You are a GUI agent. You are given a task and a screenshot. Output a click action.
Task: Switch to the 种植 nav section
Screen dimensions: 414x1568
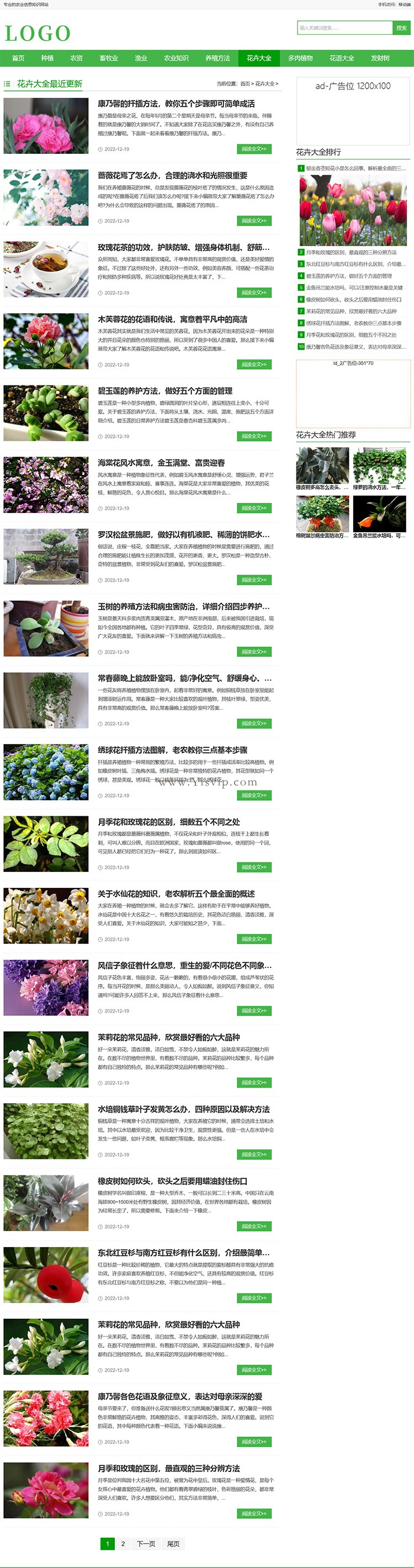click(47, 58)
